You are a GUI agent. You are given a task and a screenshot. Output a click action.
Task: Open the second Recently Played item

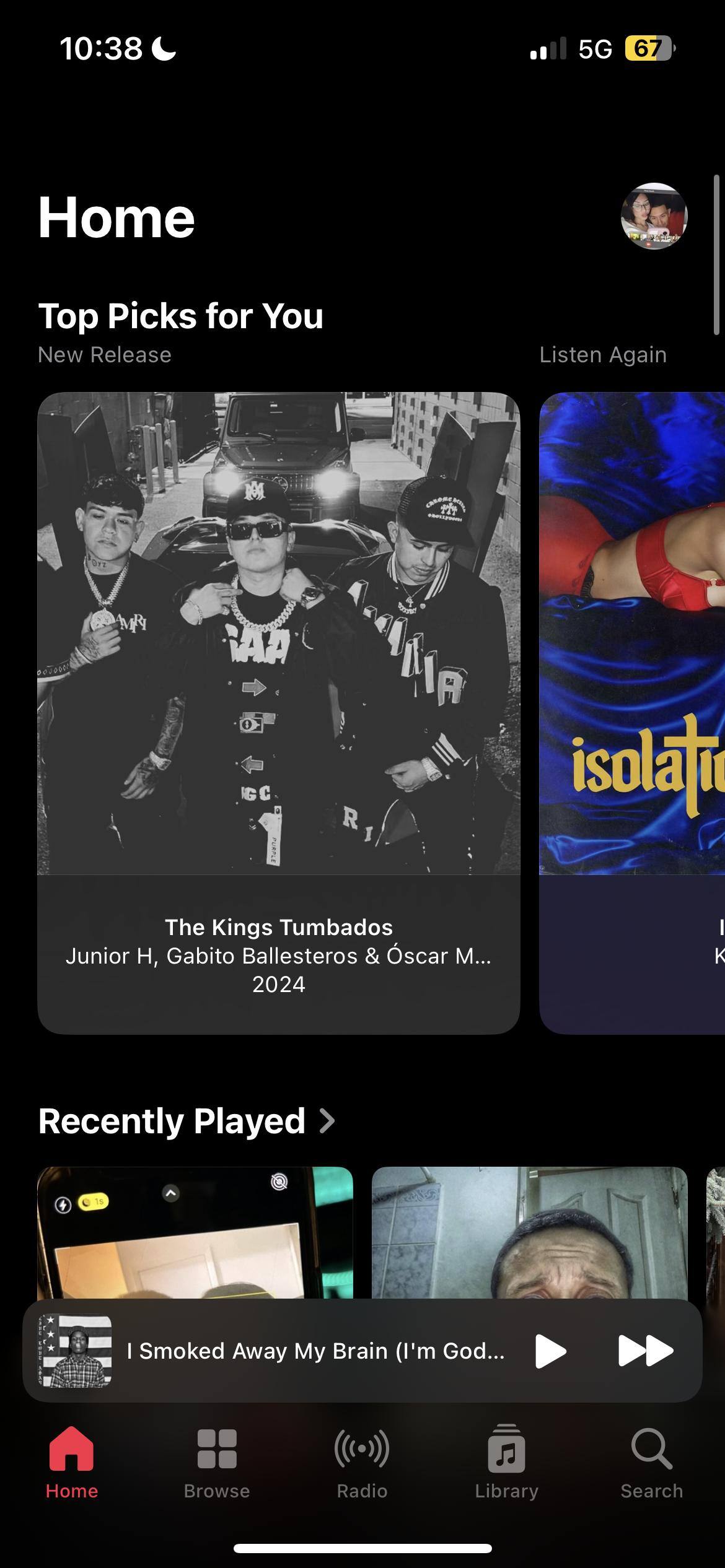point(529,1232)
